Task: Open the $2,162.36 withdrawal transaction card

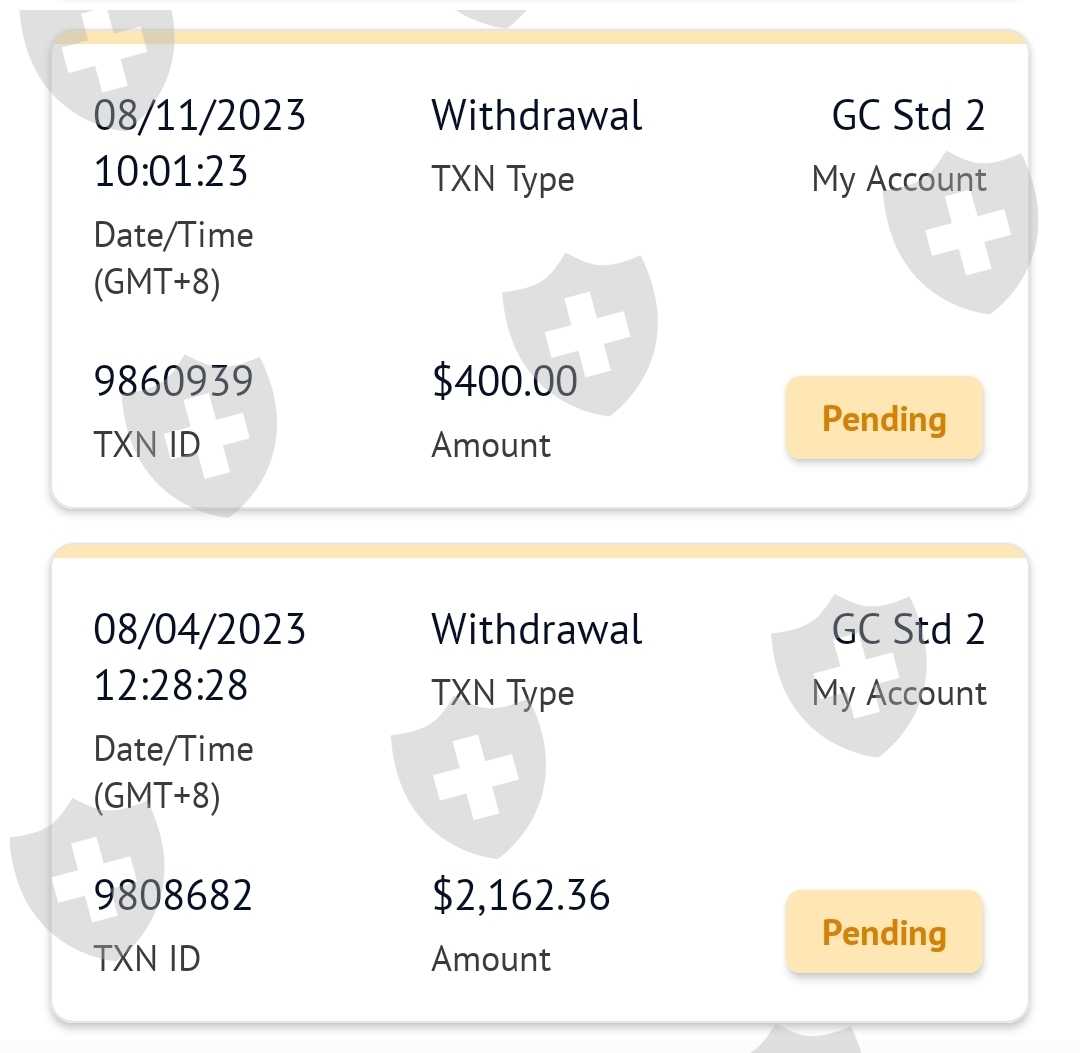Action: tap(540, 785)
